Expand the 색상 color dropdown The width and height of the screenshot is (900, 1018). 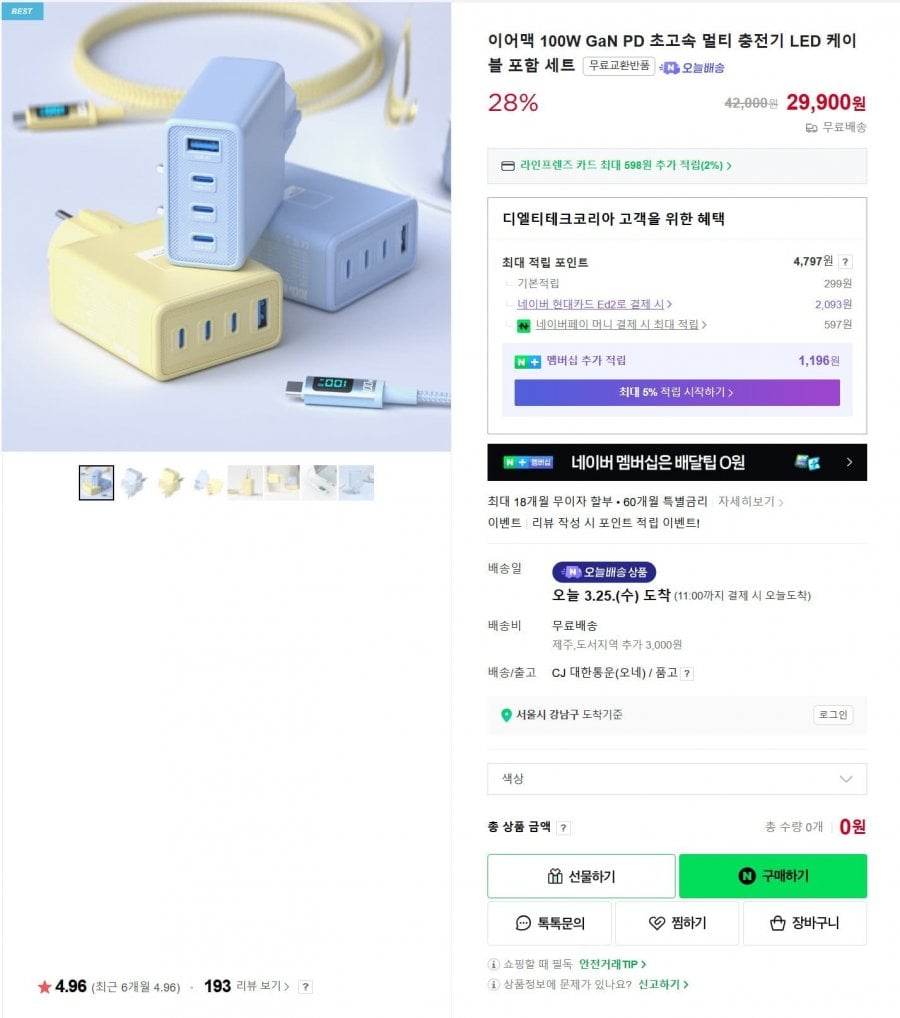pyautogui.click(x=676, y=779)
